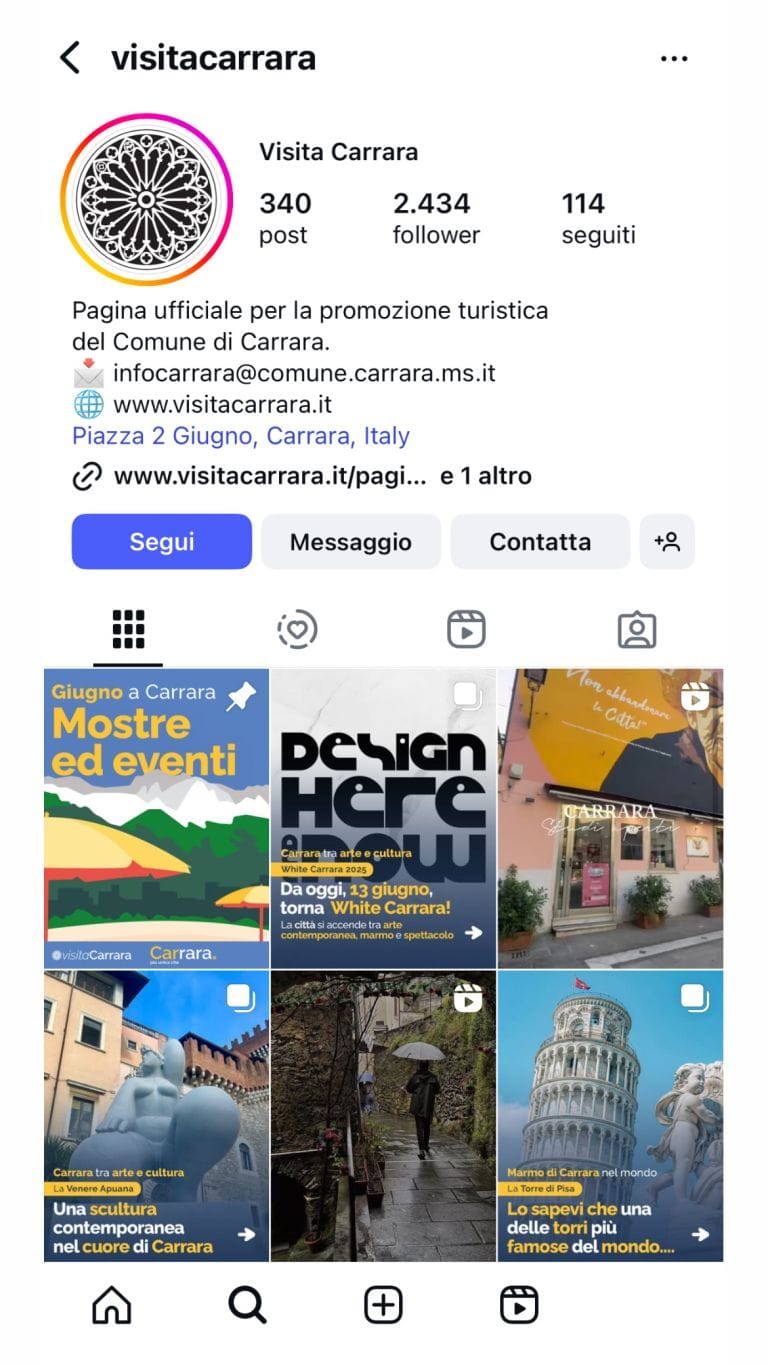Show the 2.434 follower list
The width and height of the screenshot is (768, 1365).
436,218
